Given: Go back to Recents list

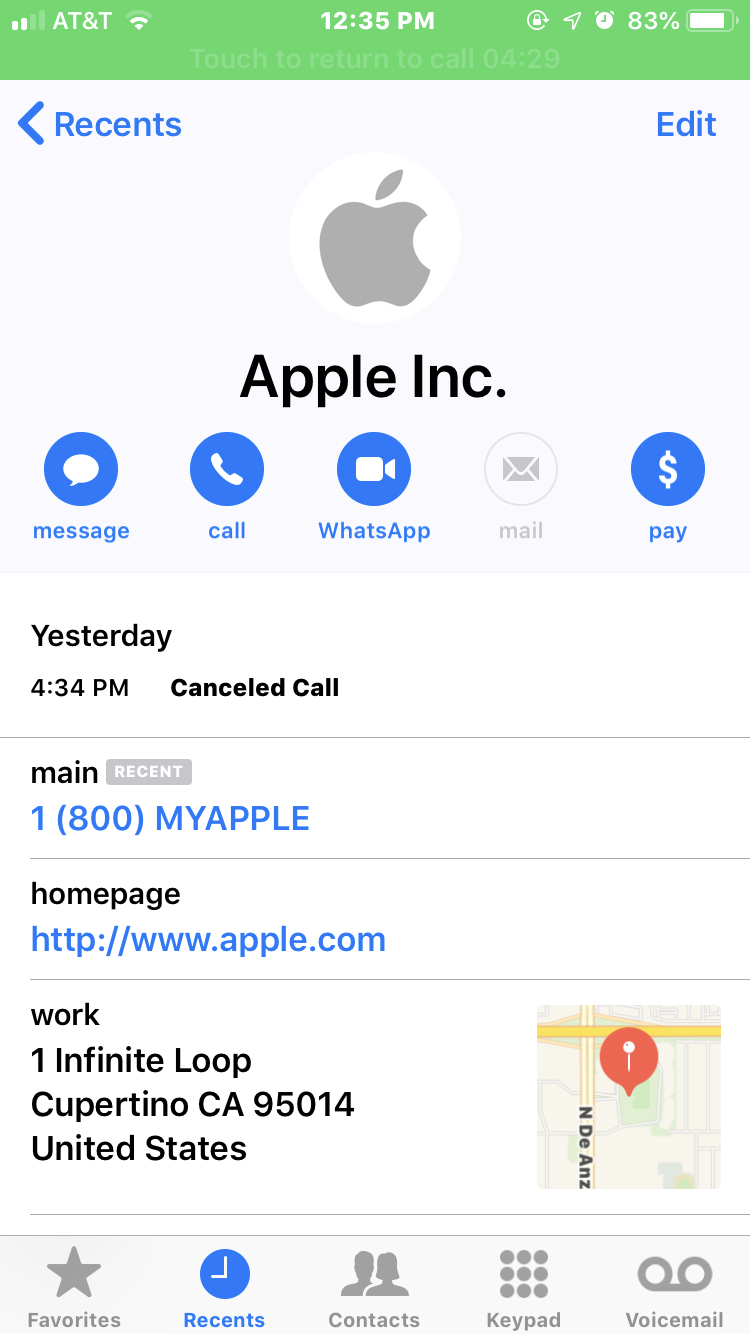Looking at the screenshot, I should (100, 125).
